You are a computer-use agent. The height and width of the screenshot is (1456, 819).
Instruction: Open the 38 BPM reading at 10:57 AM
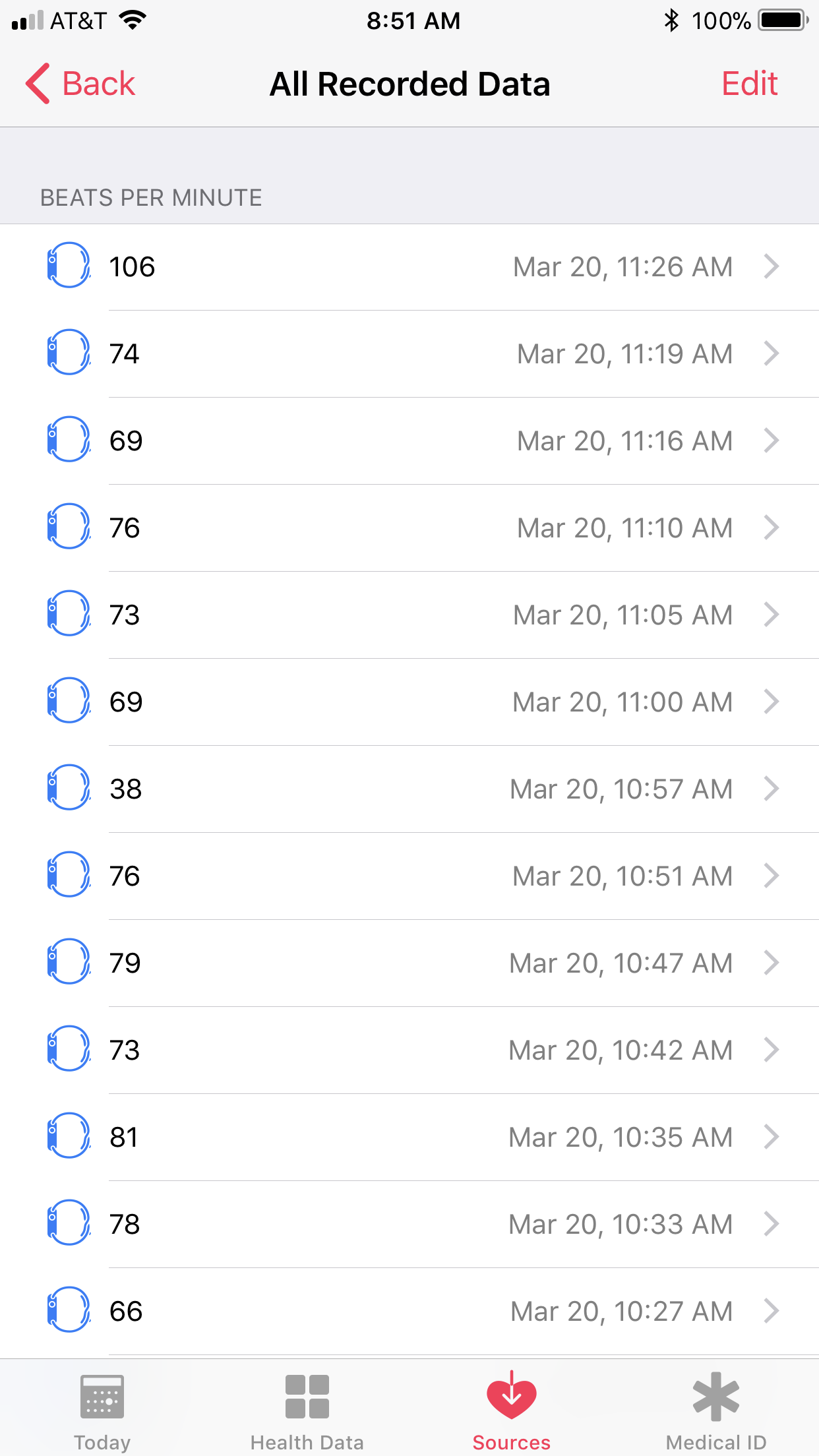point(409,789)
